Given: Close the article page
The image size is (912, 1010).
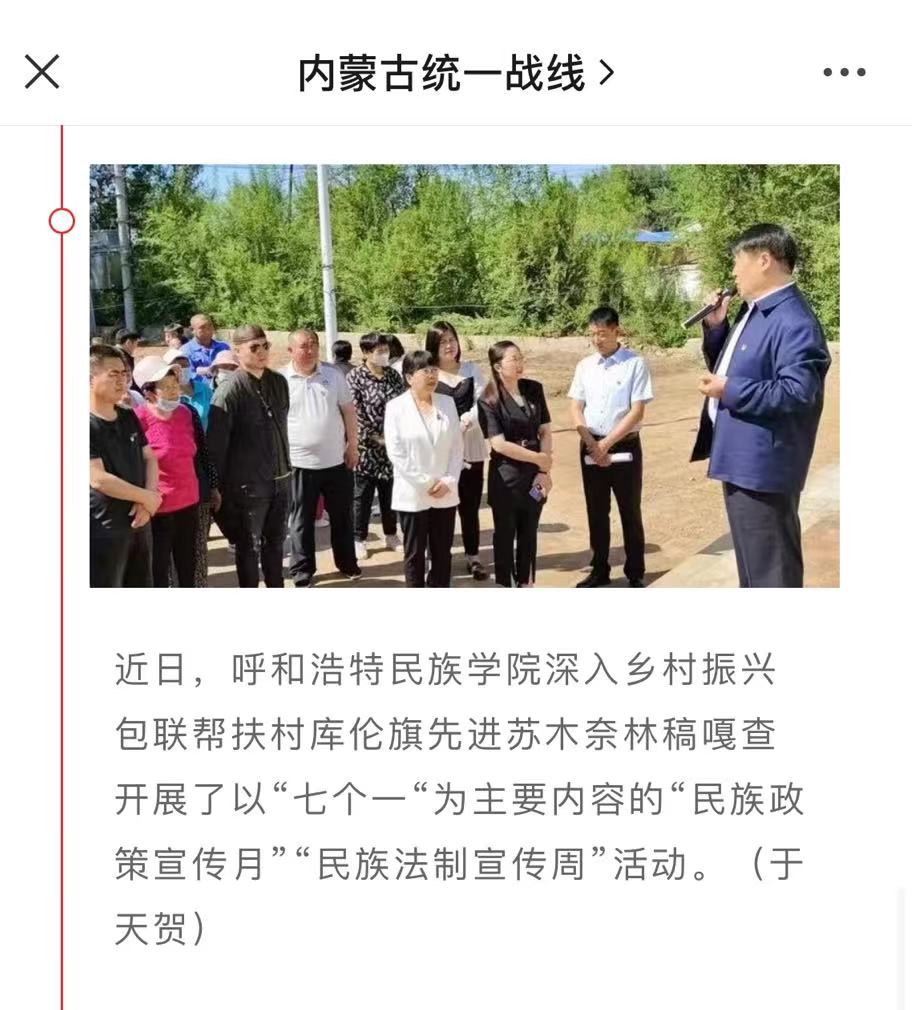Looking at the screenshot, I should [42, 72].
